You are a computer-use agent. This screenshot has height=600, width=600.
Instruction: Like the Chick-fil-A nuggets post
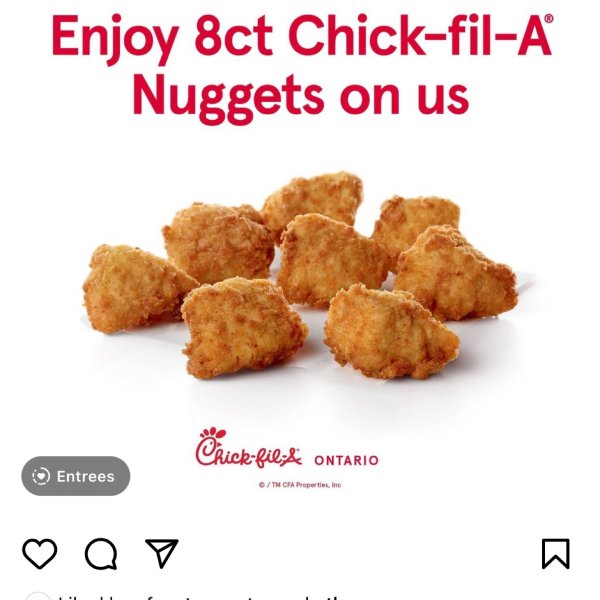click(40, 553)
